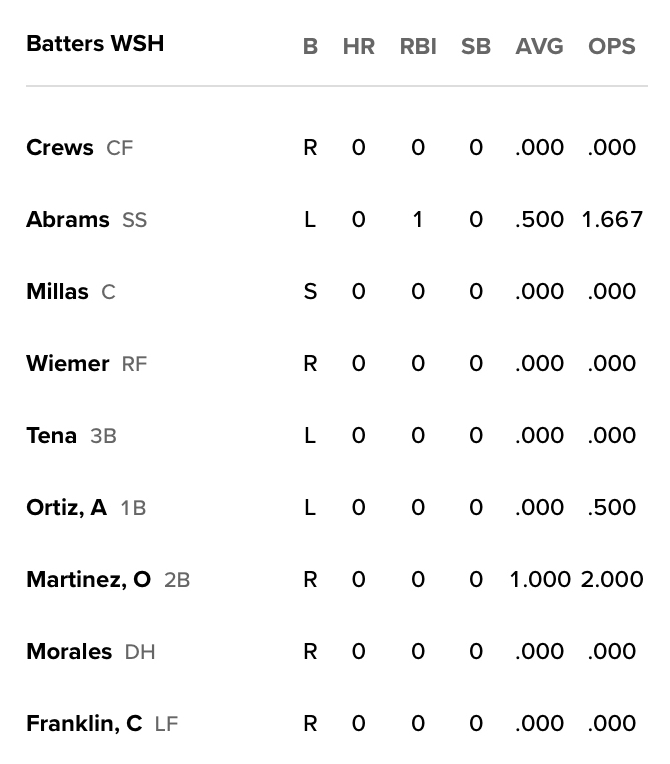Open Wiemer's player card
670x764 pixels.
pyautogui.click(x=68, y=364)
